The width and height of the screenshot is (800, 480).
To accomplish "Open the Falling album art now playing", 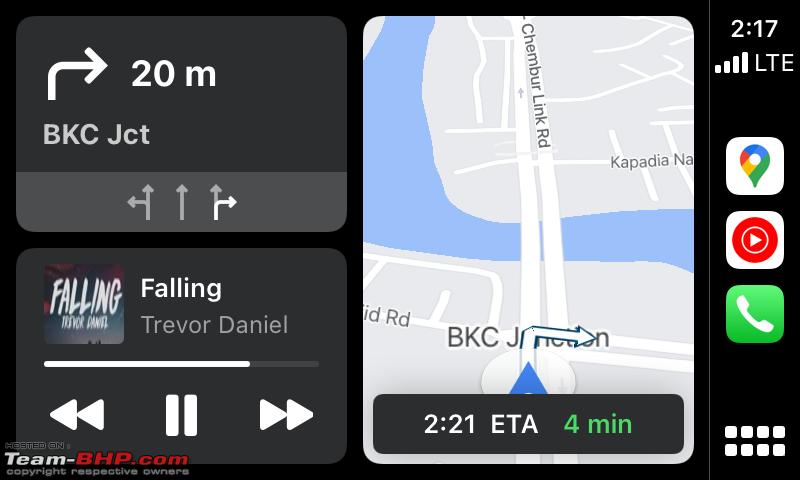I will point(84,305).
